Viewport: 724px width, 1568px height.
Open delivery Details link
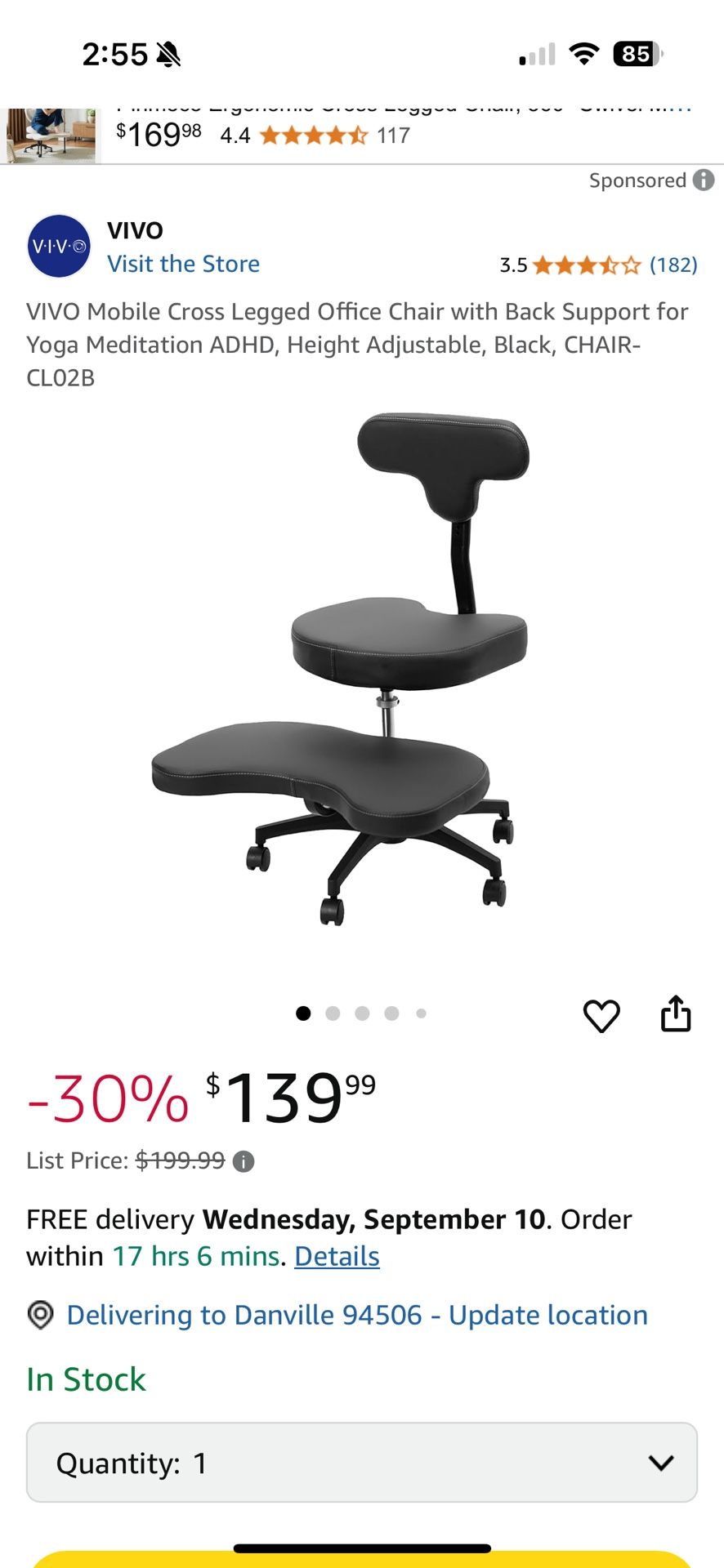tap(337, 1256)
